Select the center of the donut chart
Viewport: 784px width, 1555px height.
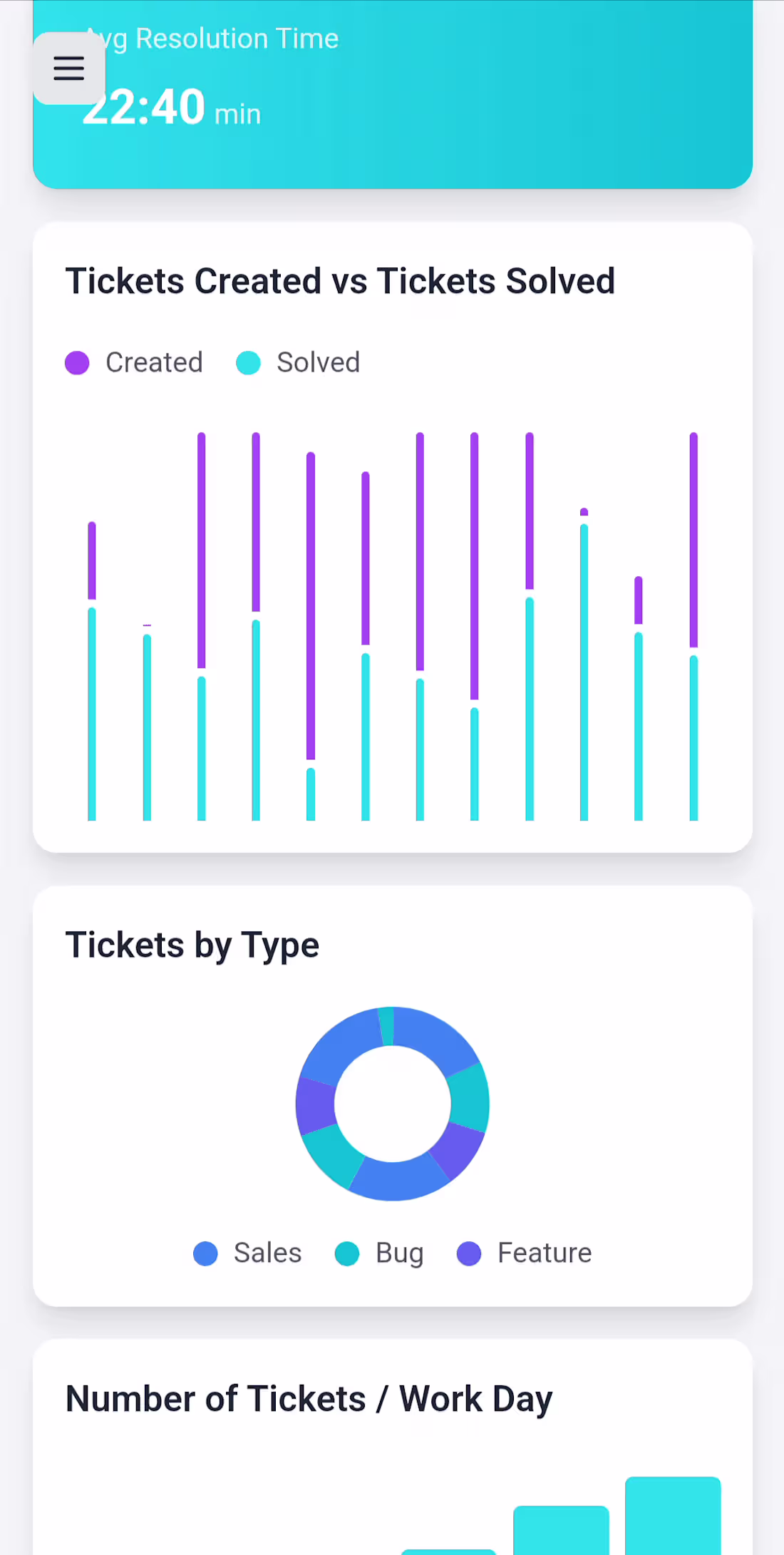point(392,1104)
